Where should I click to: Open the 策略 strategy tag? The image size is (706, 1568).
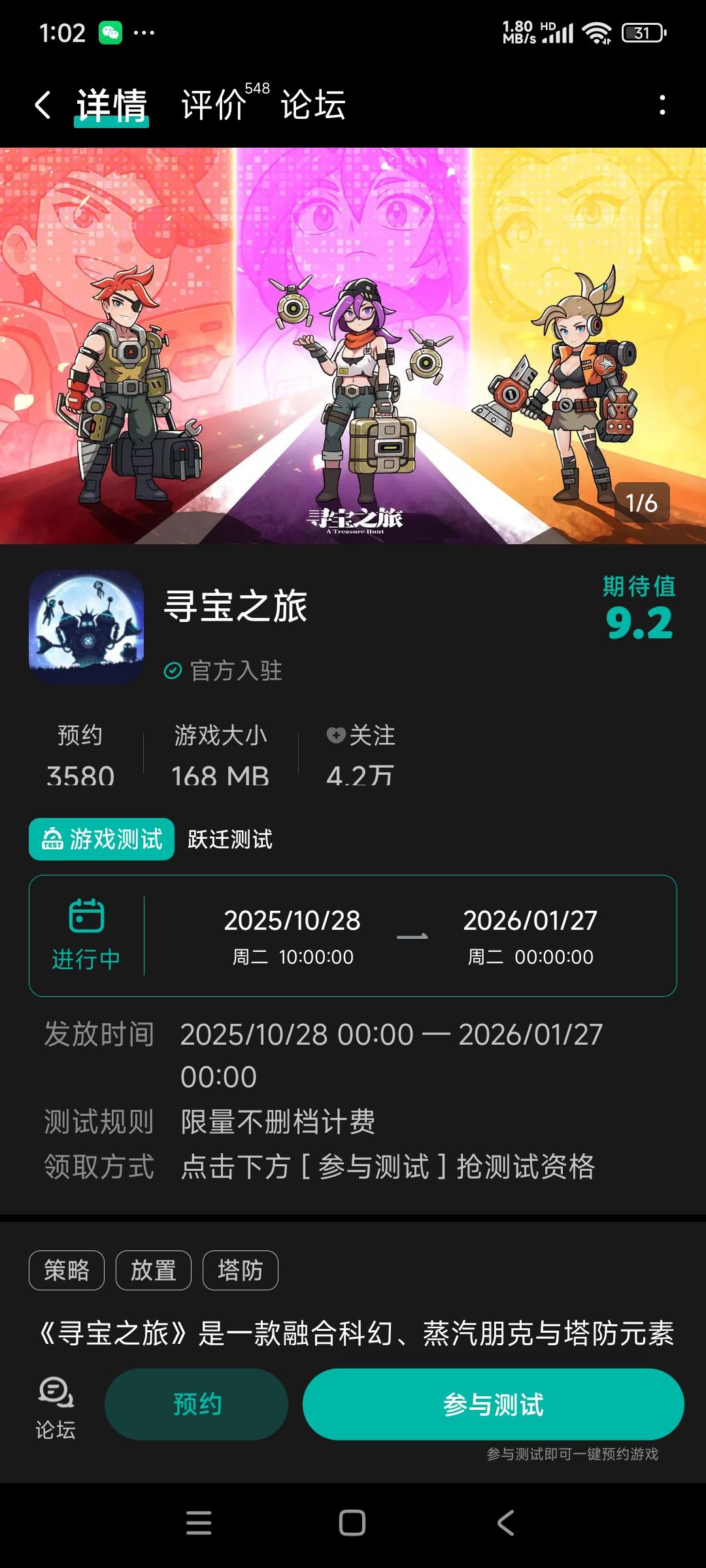[x=67, y=1270]
